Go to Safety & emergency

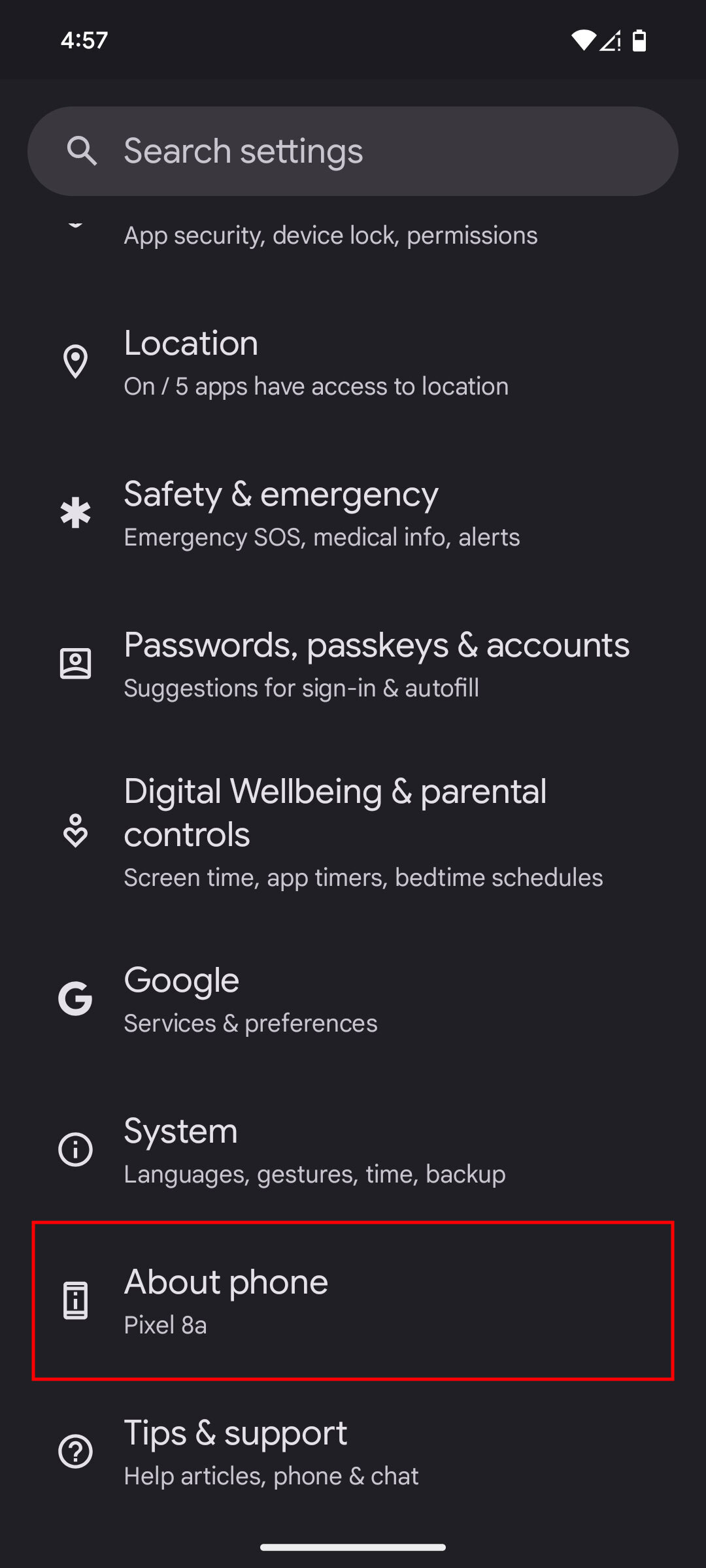click(353, 514)
